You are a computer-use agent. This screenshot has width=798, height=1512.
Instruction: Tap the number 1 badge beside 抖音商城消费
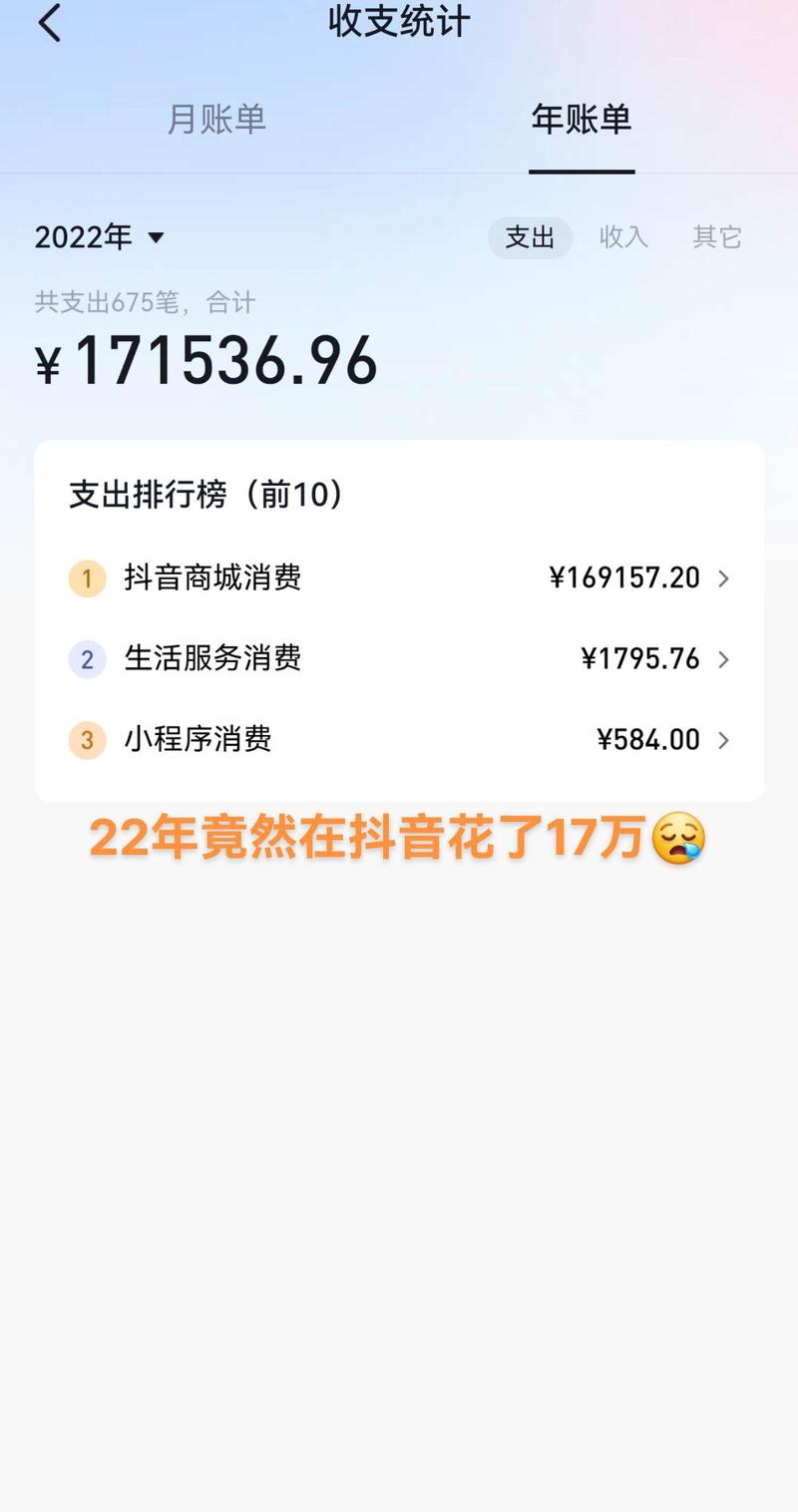point(87,578)
